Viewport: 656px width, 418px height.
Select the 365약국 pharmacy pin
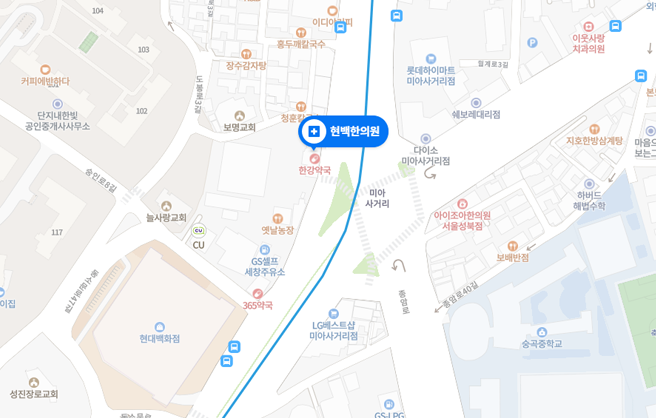pos(258,293)
